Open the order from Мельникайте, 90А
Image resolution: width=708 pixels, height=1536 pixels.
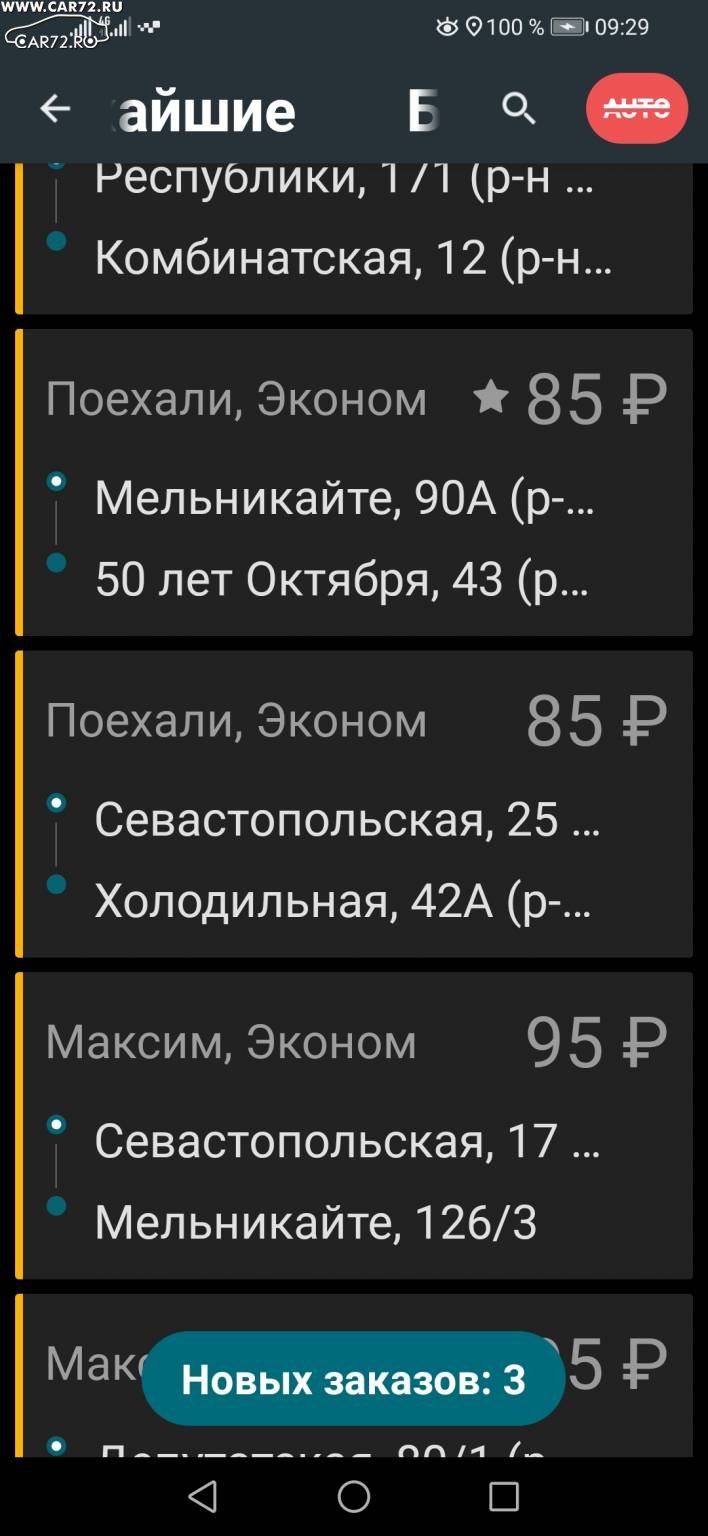click(354, 482)
